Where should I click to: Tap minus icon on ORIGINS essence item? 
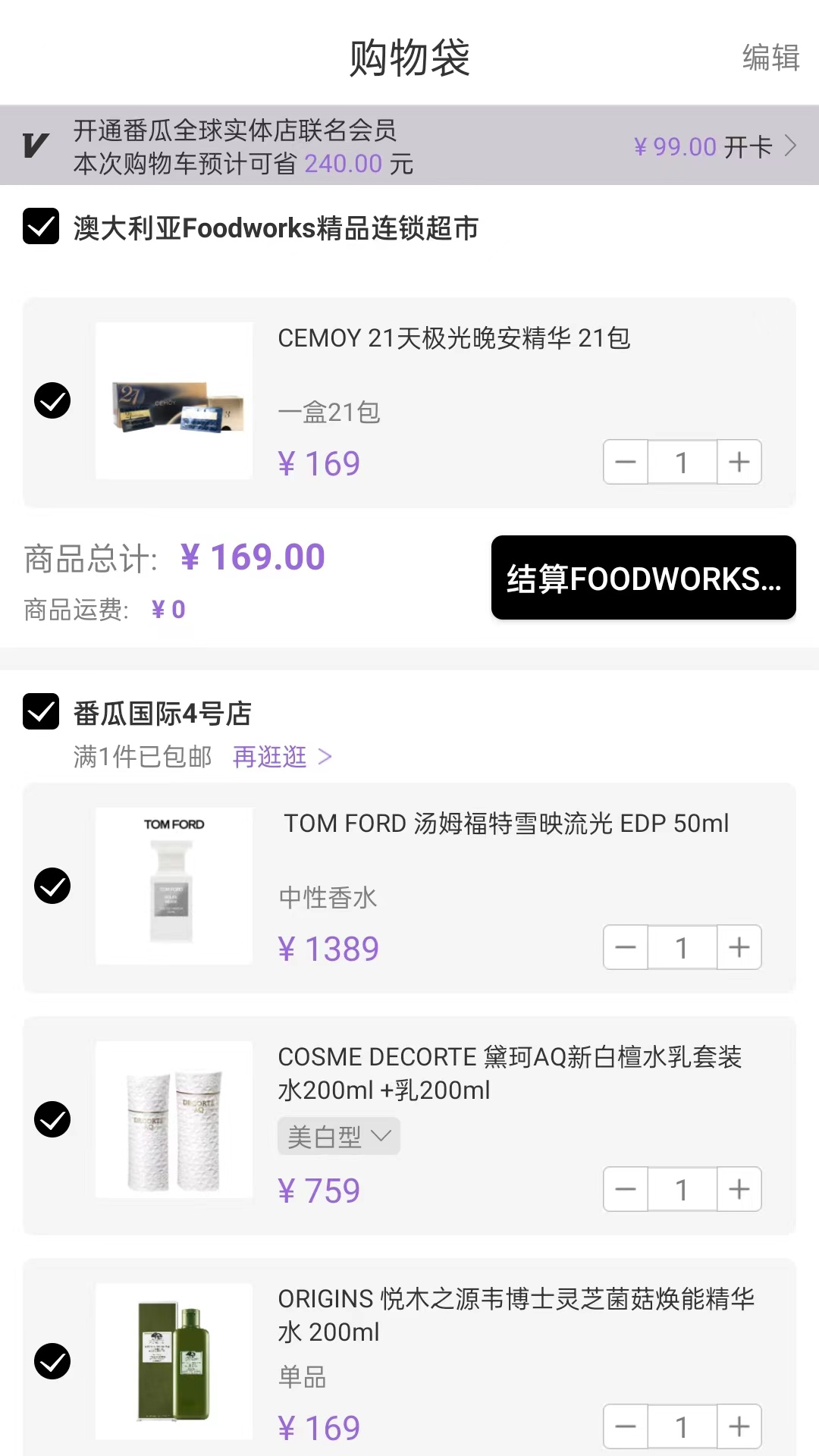(x=624, y=1426)
